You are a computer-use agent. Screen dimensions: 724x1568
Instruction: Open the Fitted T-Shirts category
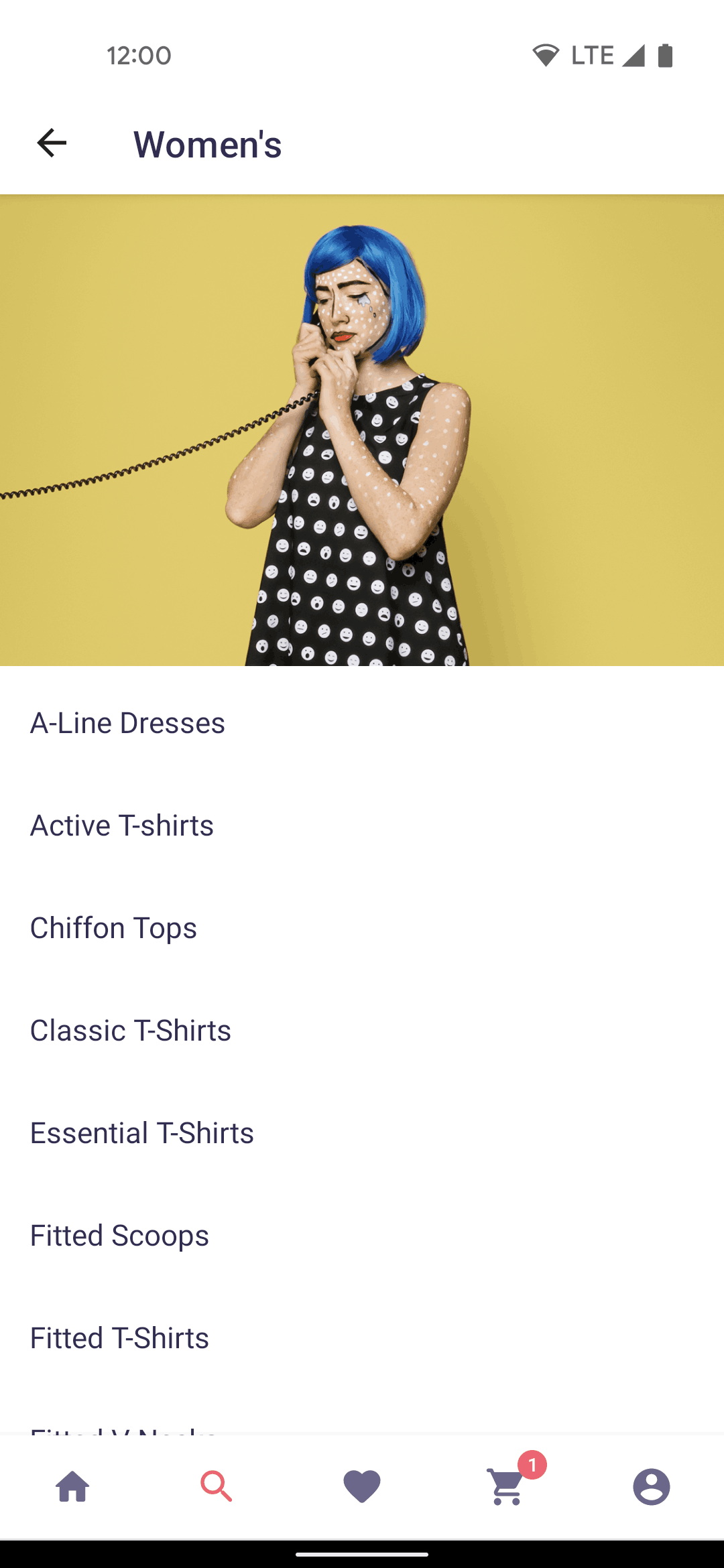[x=362, y=1338]
